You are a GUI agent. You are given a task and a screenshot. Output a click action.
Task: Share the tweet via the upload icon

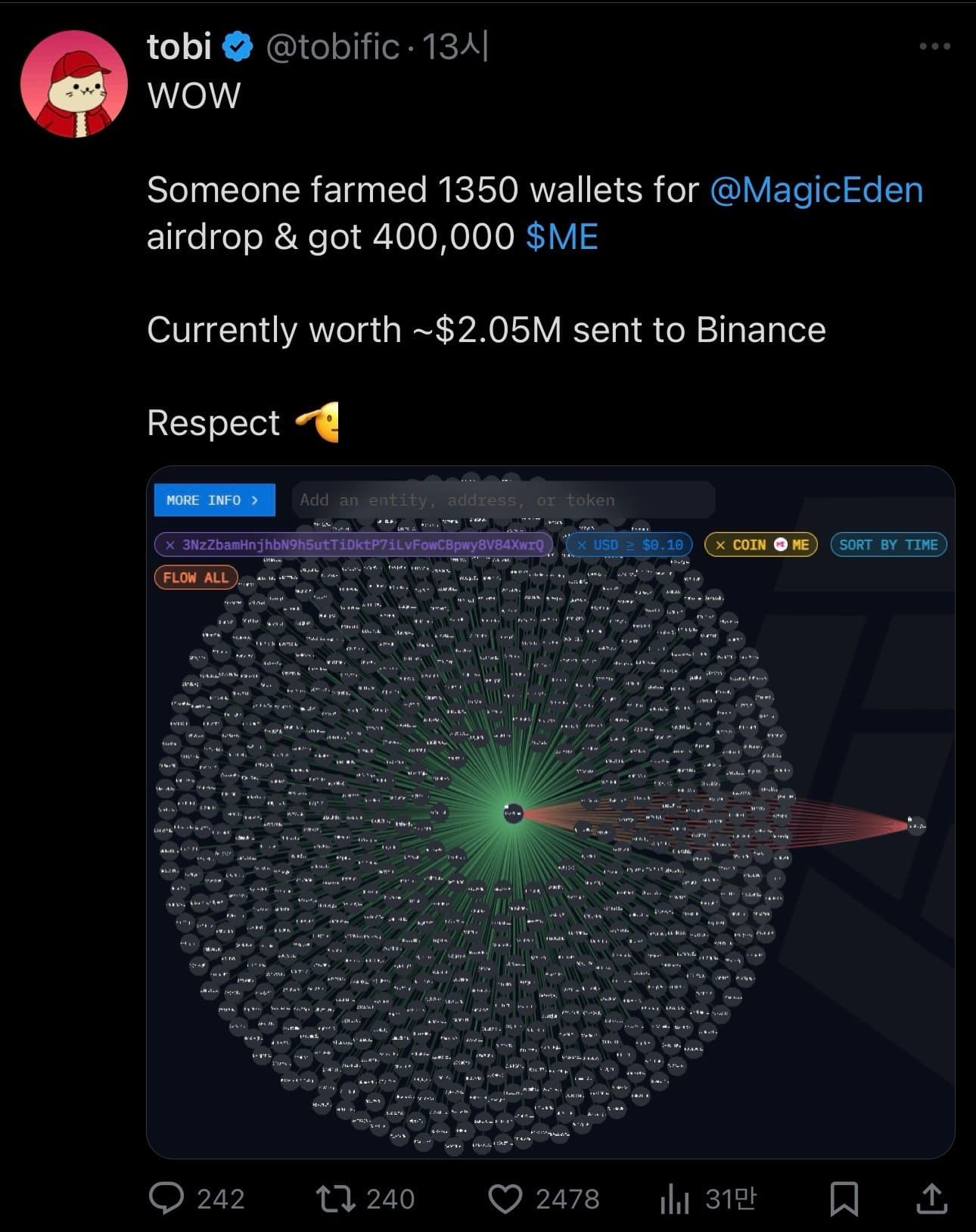point(931,1198)
